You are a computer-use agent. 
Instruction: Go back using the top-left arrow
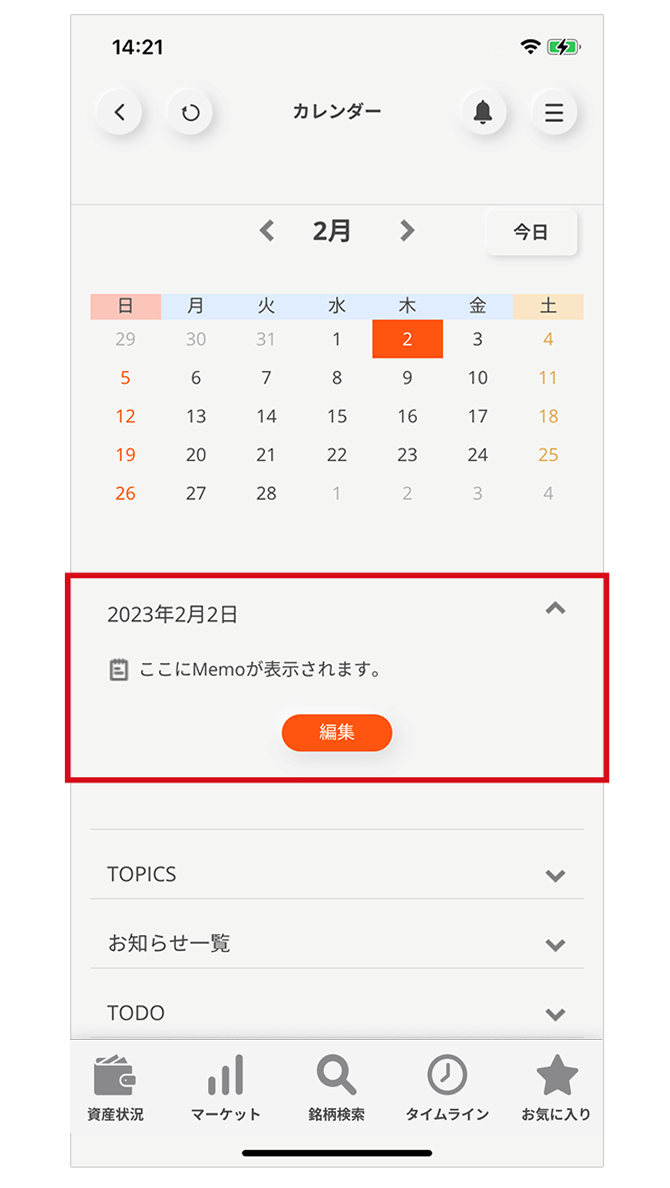tap(120, 112)
